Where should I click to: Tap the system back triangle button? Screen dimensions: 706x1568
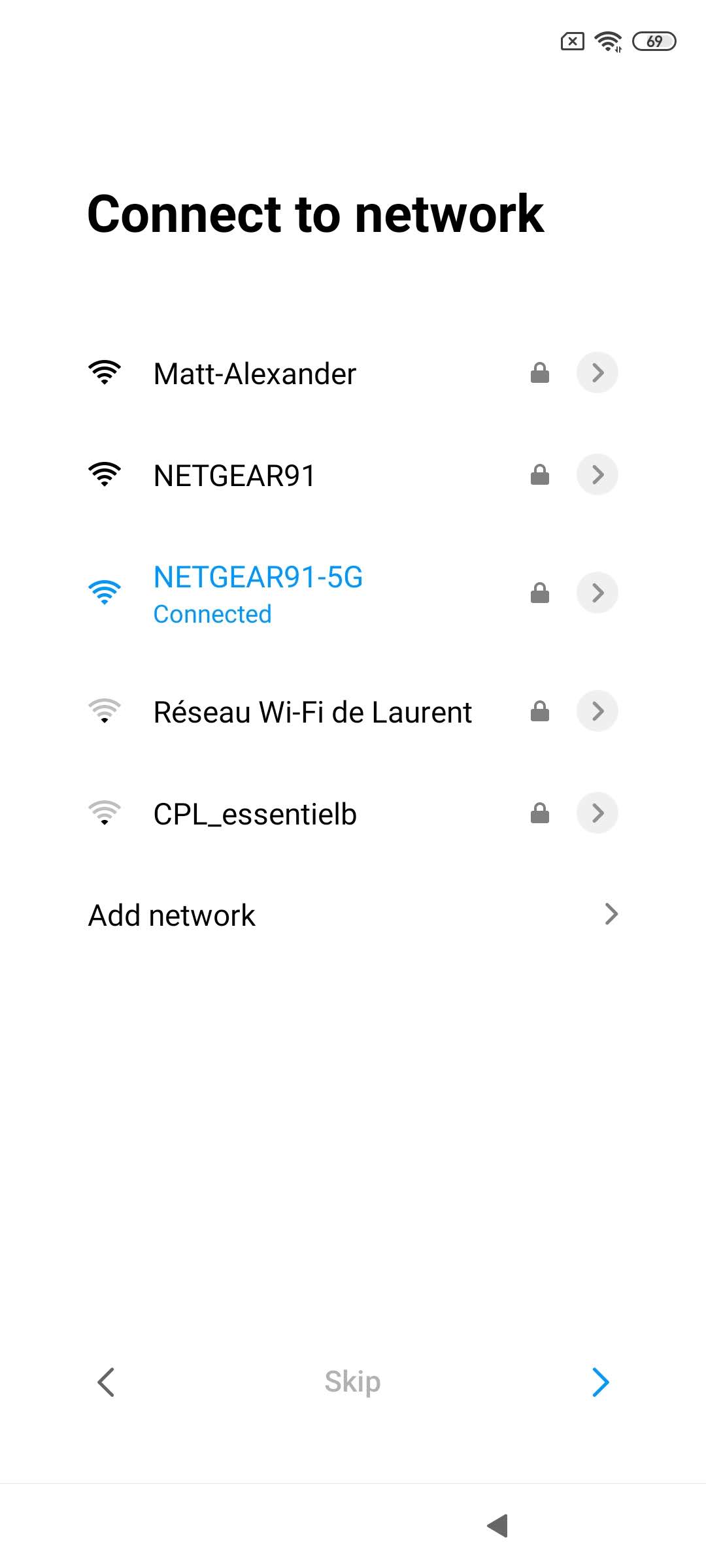[498, 1526]
